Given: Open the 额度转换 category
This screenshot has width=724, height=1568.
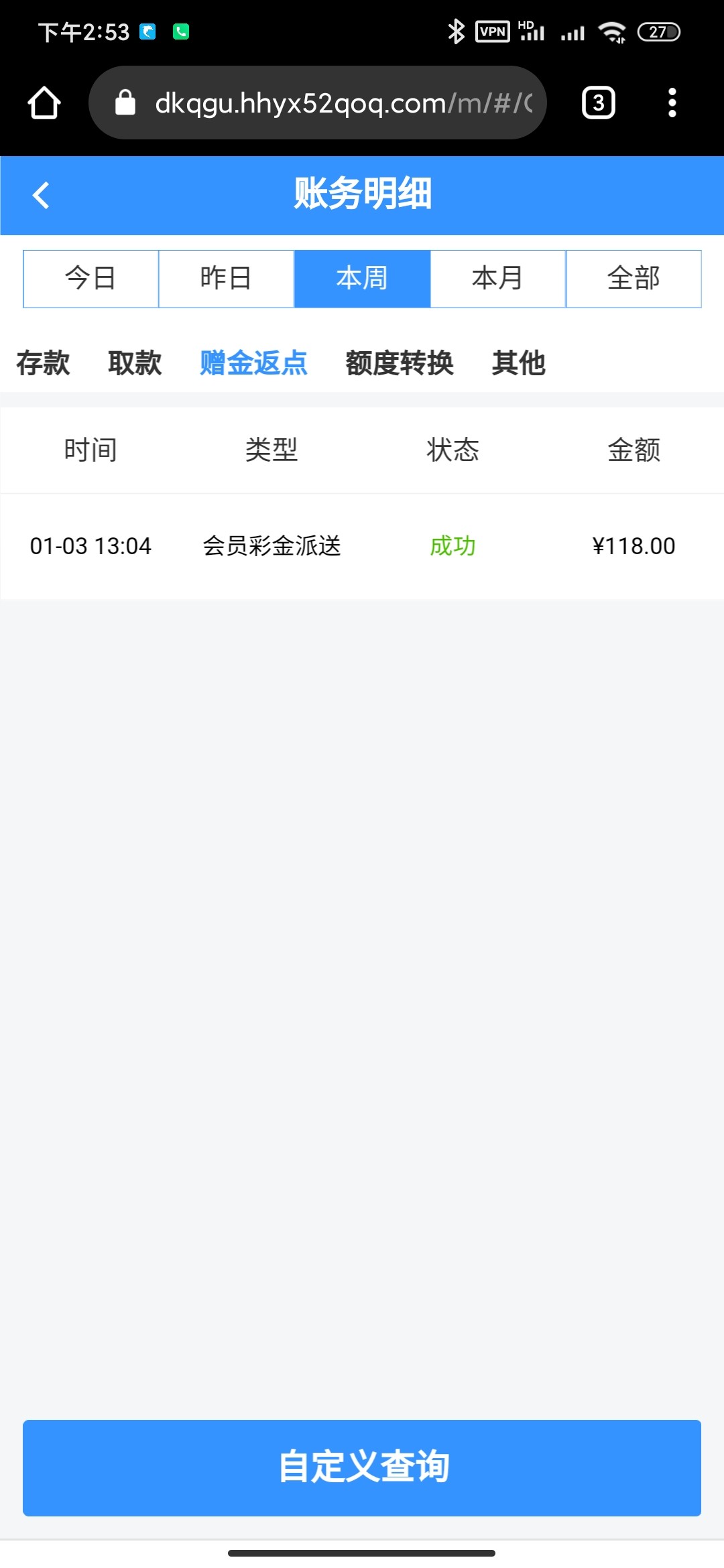Looking at the screenshot, I should pyautogui.click(x=400, y=363).
